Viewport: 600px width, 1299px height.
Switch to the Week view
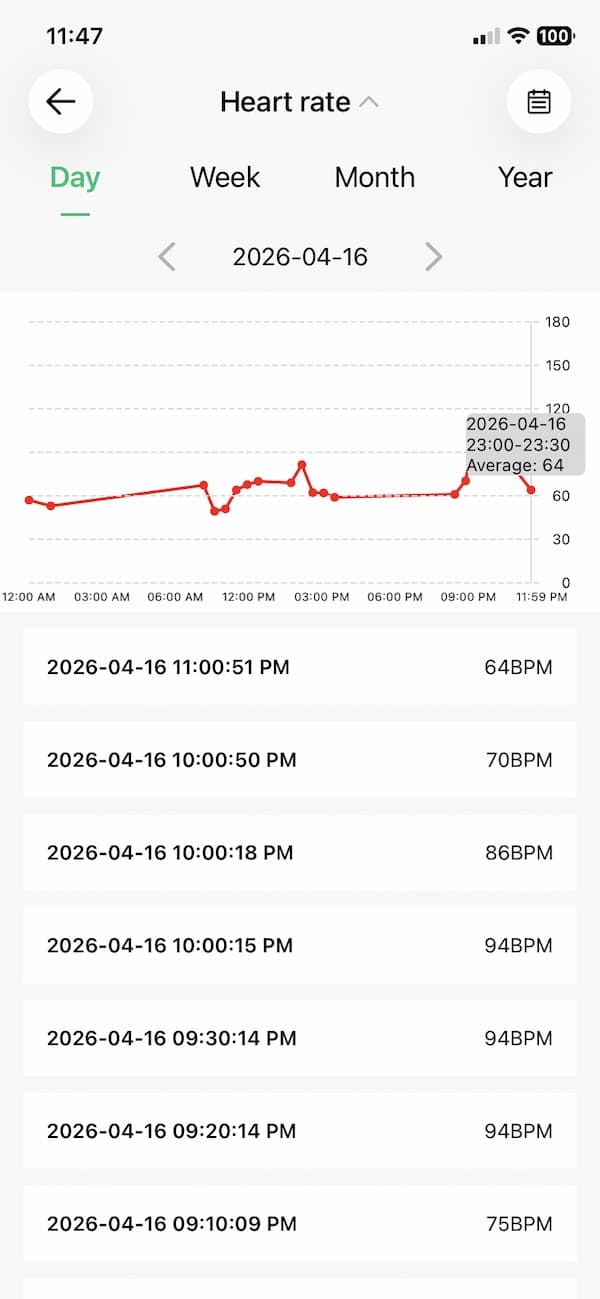(x=225, y=178)
